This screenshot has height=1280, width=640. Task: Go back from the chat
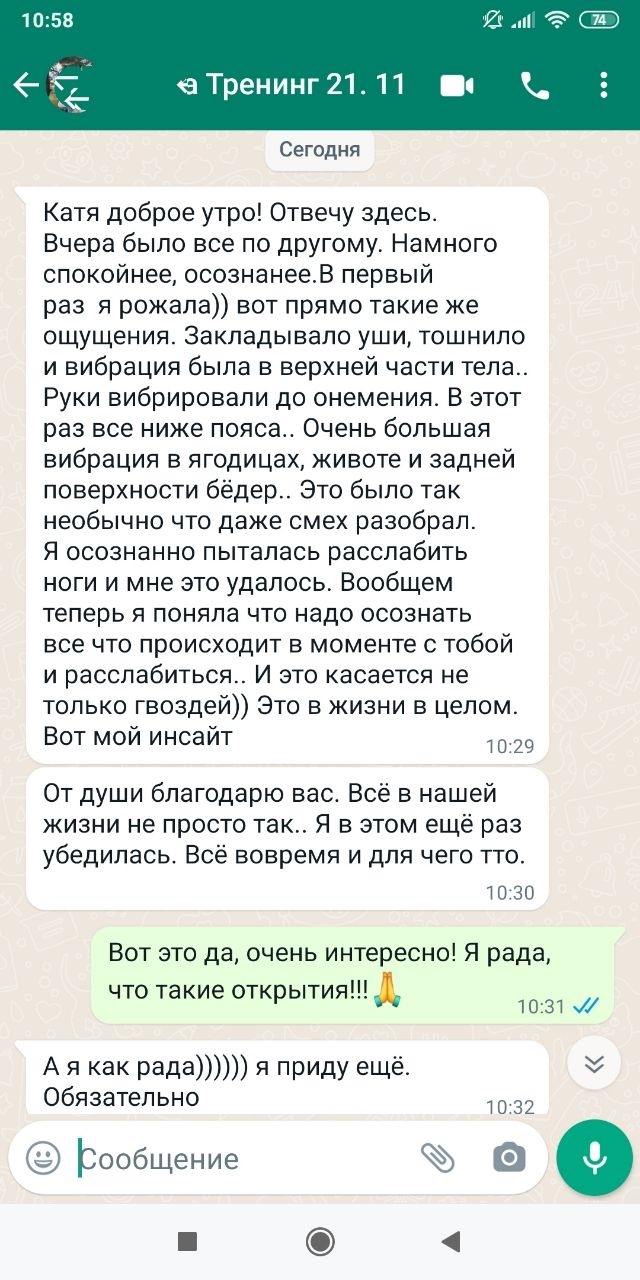(x=25, y=86)
